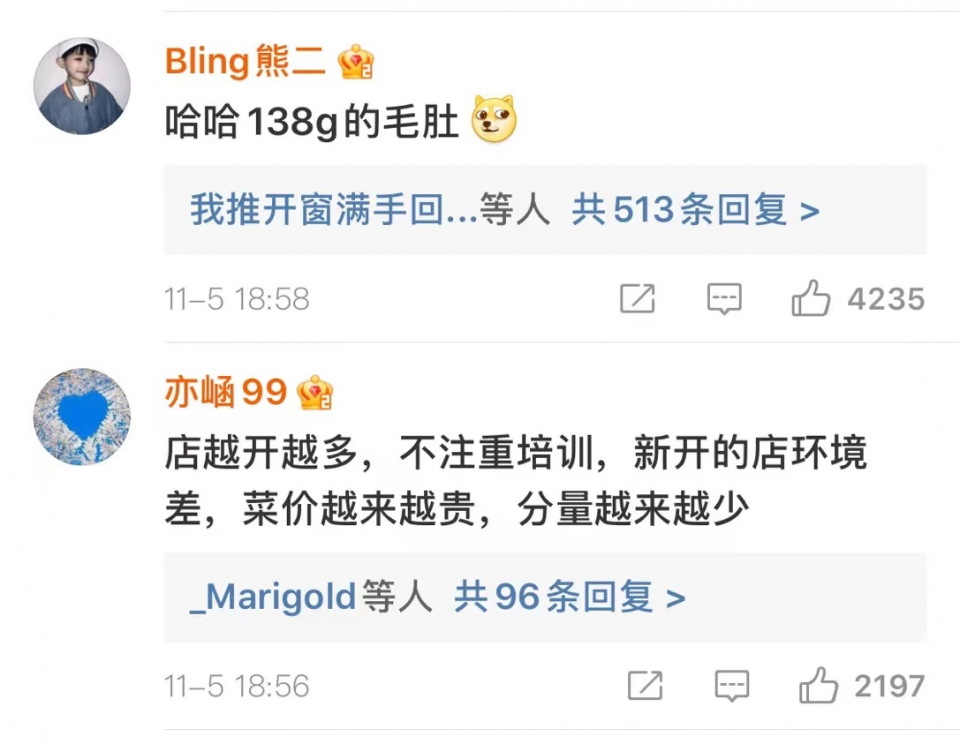Tap the username 亦崡99

pos(226,393)
